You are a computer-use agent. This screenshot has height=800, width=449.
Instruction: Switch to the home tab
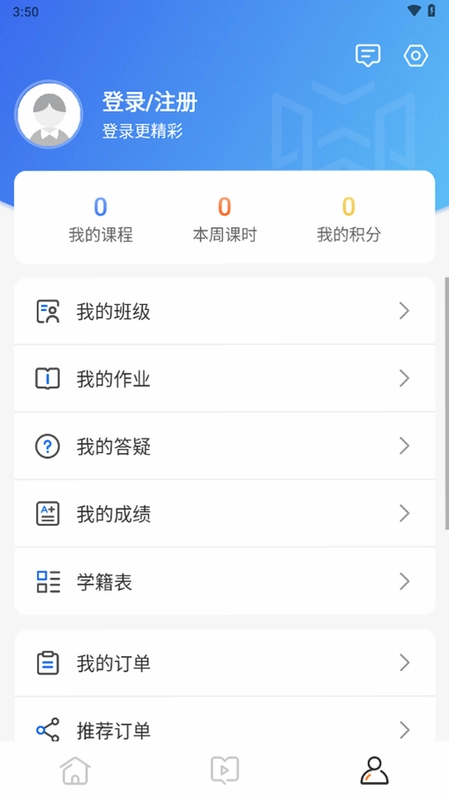click(x=75, y=770)
